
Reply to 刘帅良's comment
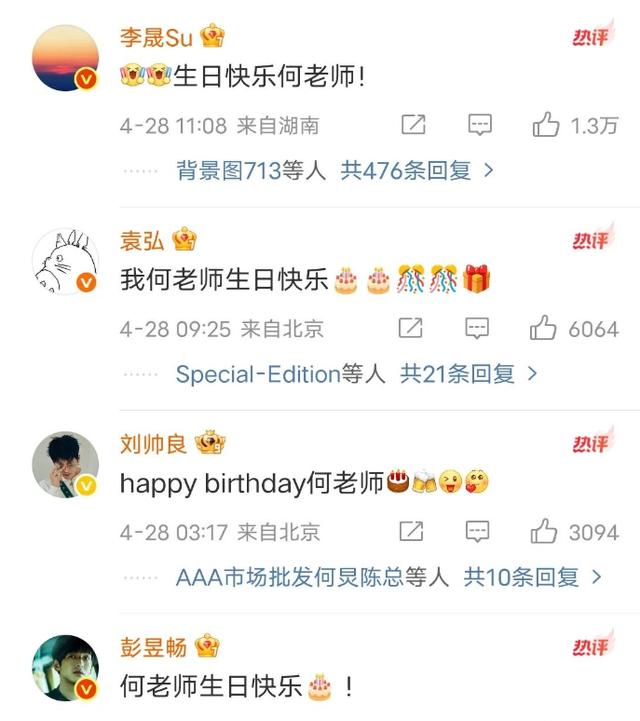(477, 531)
